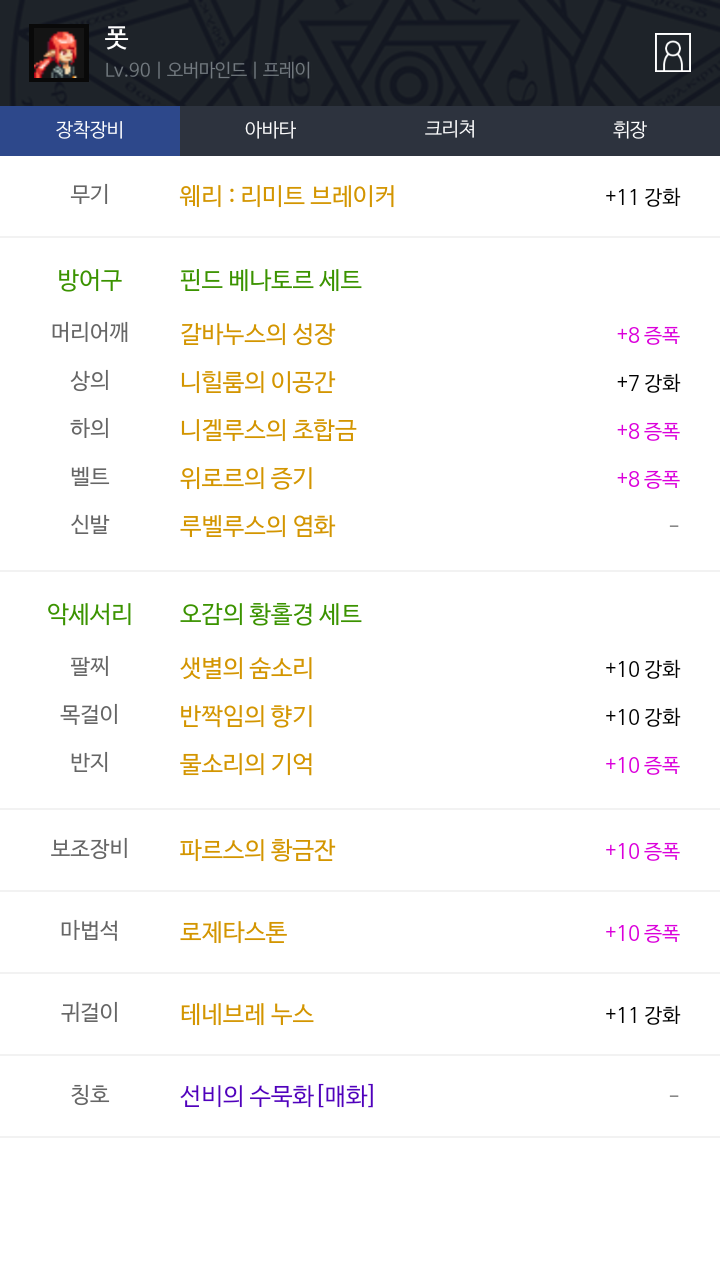View the 선비의 수묵화 [매화] title
Image resolution: width=720 pixels, height=1280 pixels.
tap(277, 1096)
